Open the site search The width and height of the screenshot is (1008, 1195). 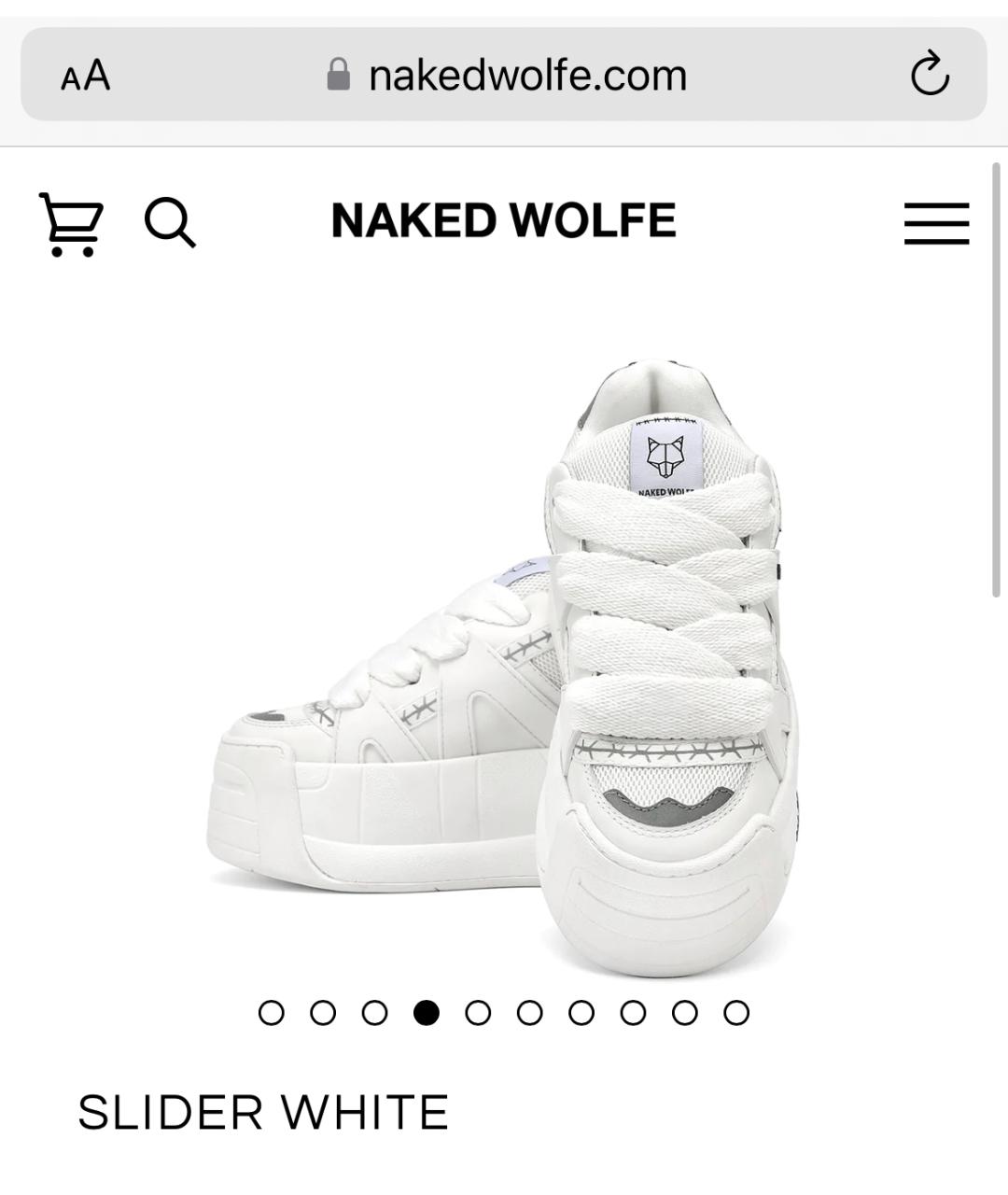[x=170, y=223]
